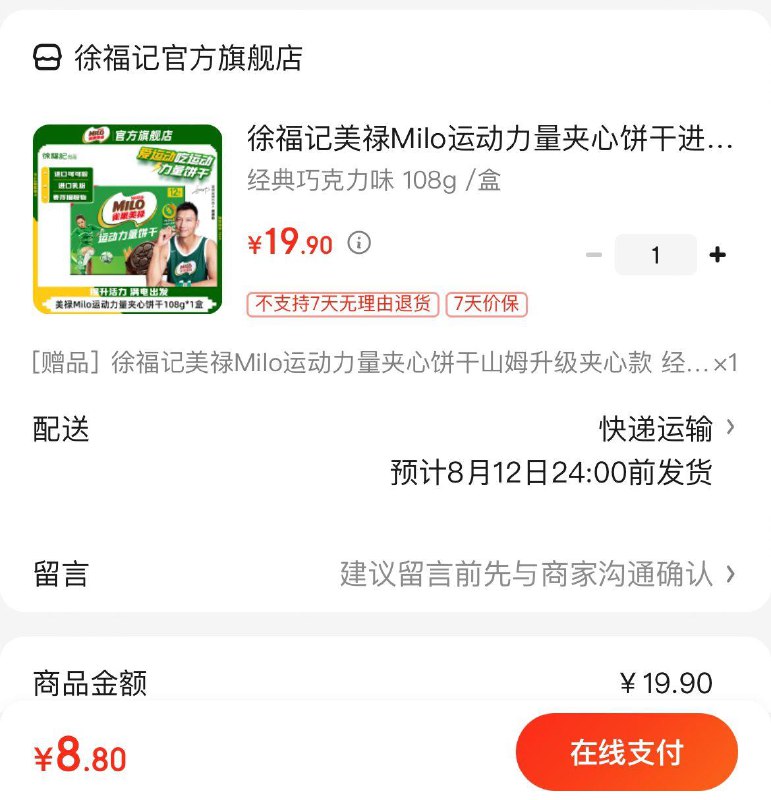Tap the plus icon to increase quantity
The image size is (771, 800).
tap(718, 255)
